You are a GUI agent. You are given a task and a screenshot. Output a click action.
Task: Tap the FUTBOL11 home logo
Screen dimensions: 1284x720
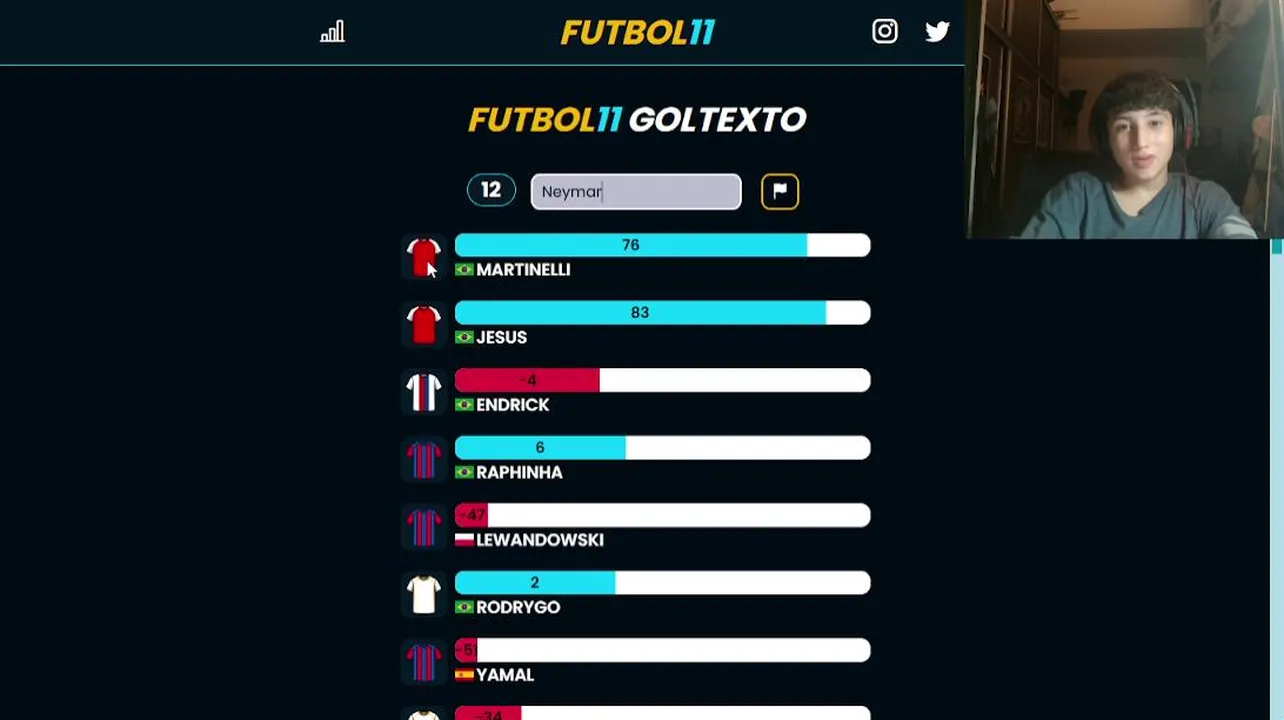637,33
